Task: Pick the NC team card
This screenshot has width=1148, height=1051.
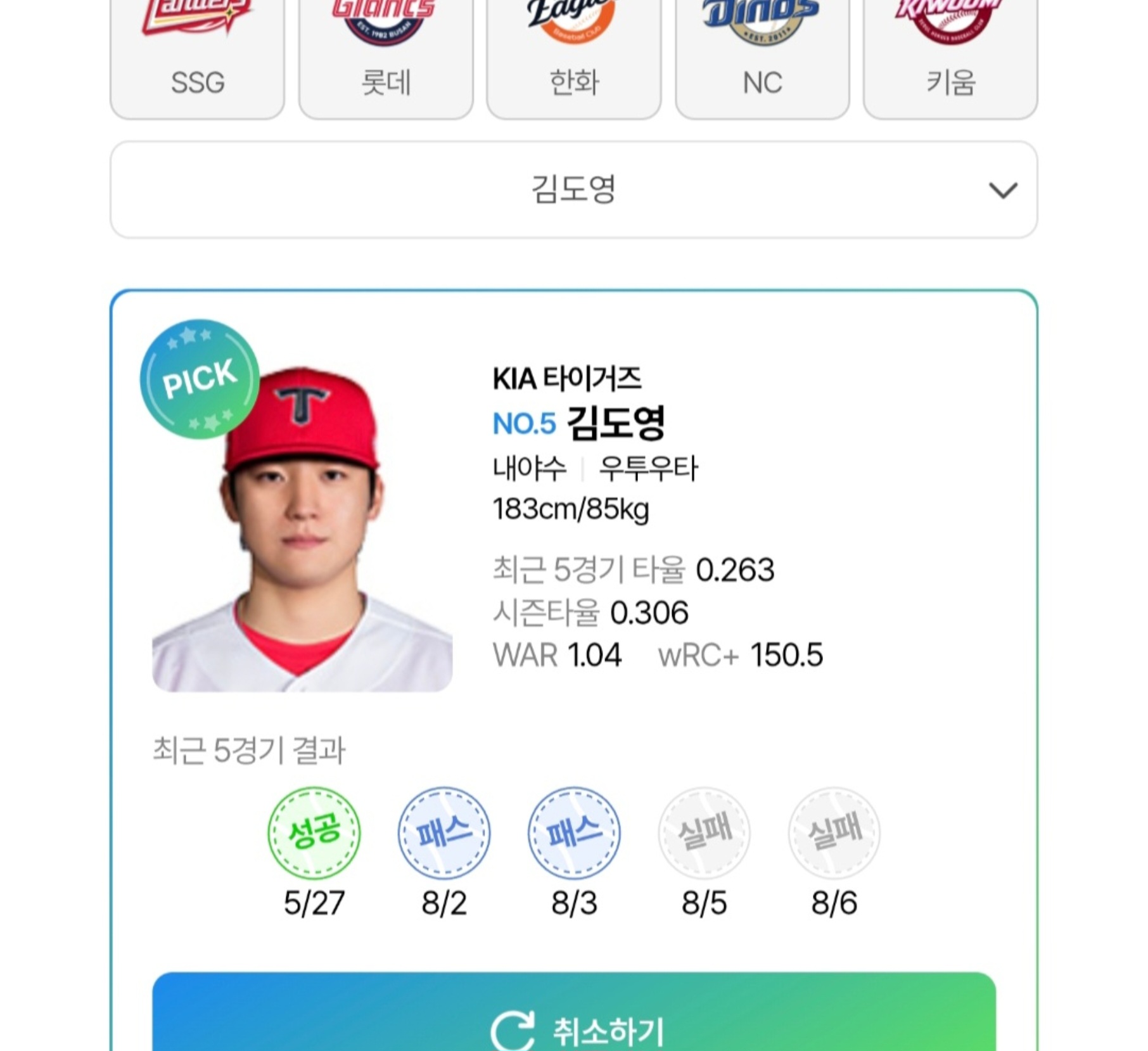Action: coord(762,60)
